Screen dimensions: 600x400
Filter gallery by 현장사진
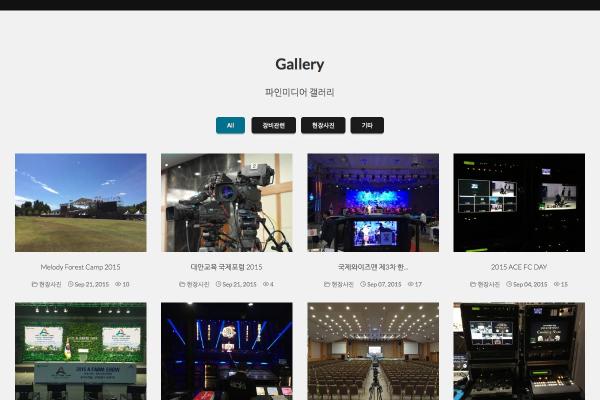323,126
